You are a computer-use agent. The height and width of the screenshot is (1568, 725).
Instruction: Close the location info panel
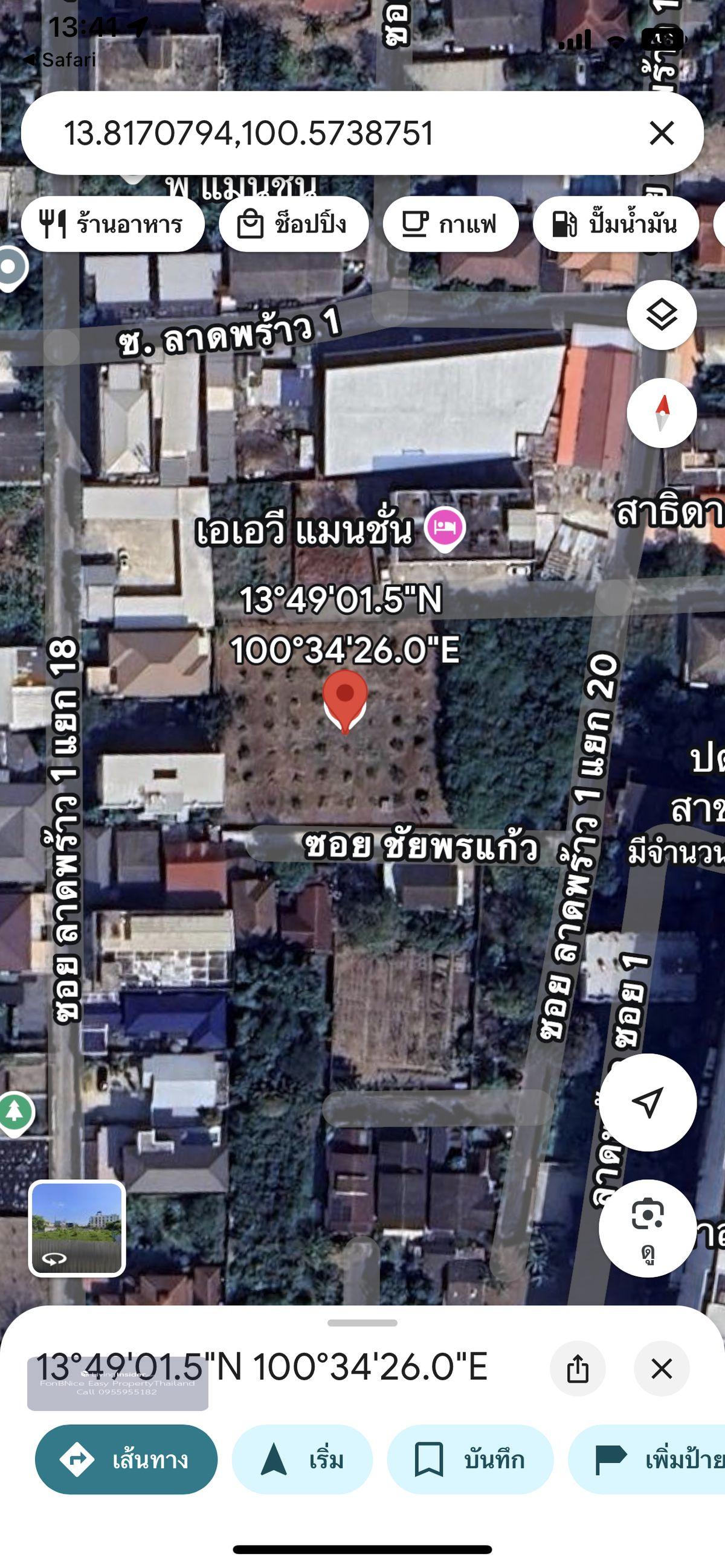[662, 1369]
